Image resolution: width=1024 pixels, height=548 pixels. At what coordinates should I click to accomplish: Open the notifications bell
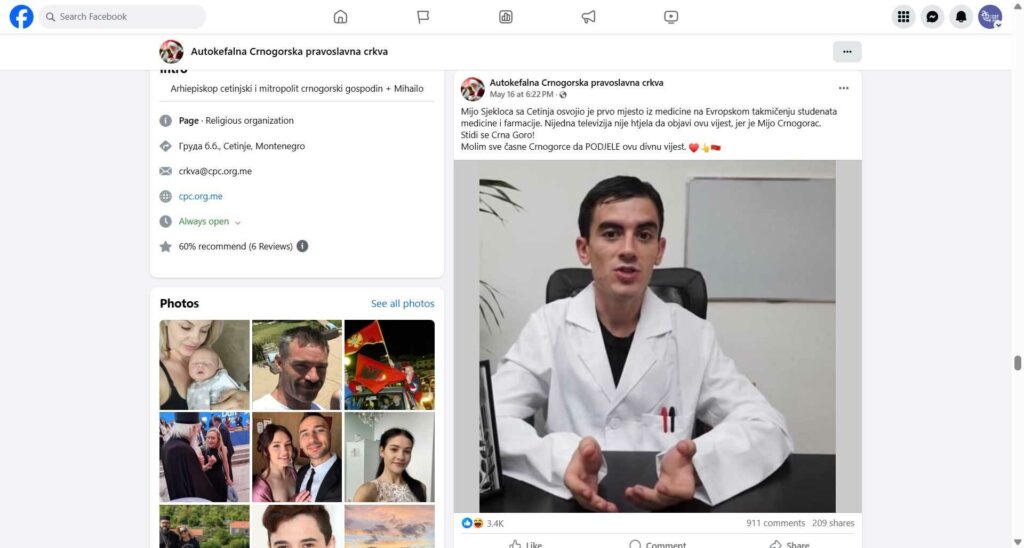(961, 17)
